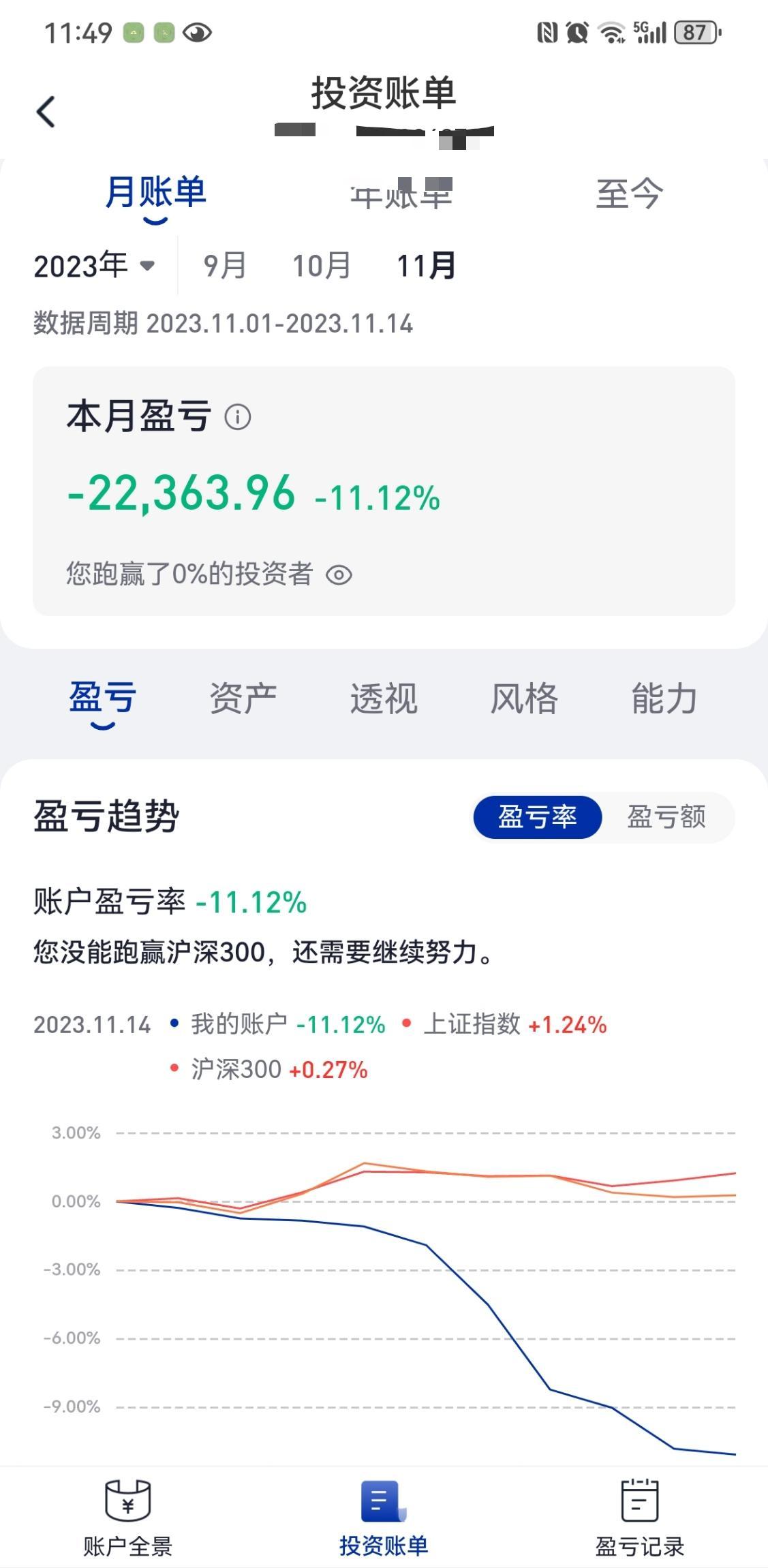This screenshot has height=1568, width=768.
Task: Switch to the 能力 section
Action: (x=664, y=698)
